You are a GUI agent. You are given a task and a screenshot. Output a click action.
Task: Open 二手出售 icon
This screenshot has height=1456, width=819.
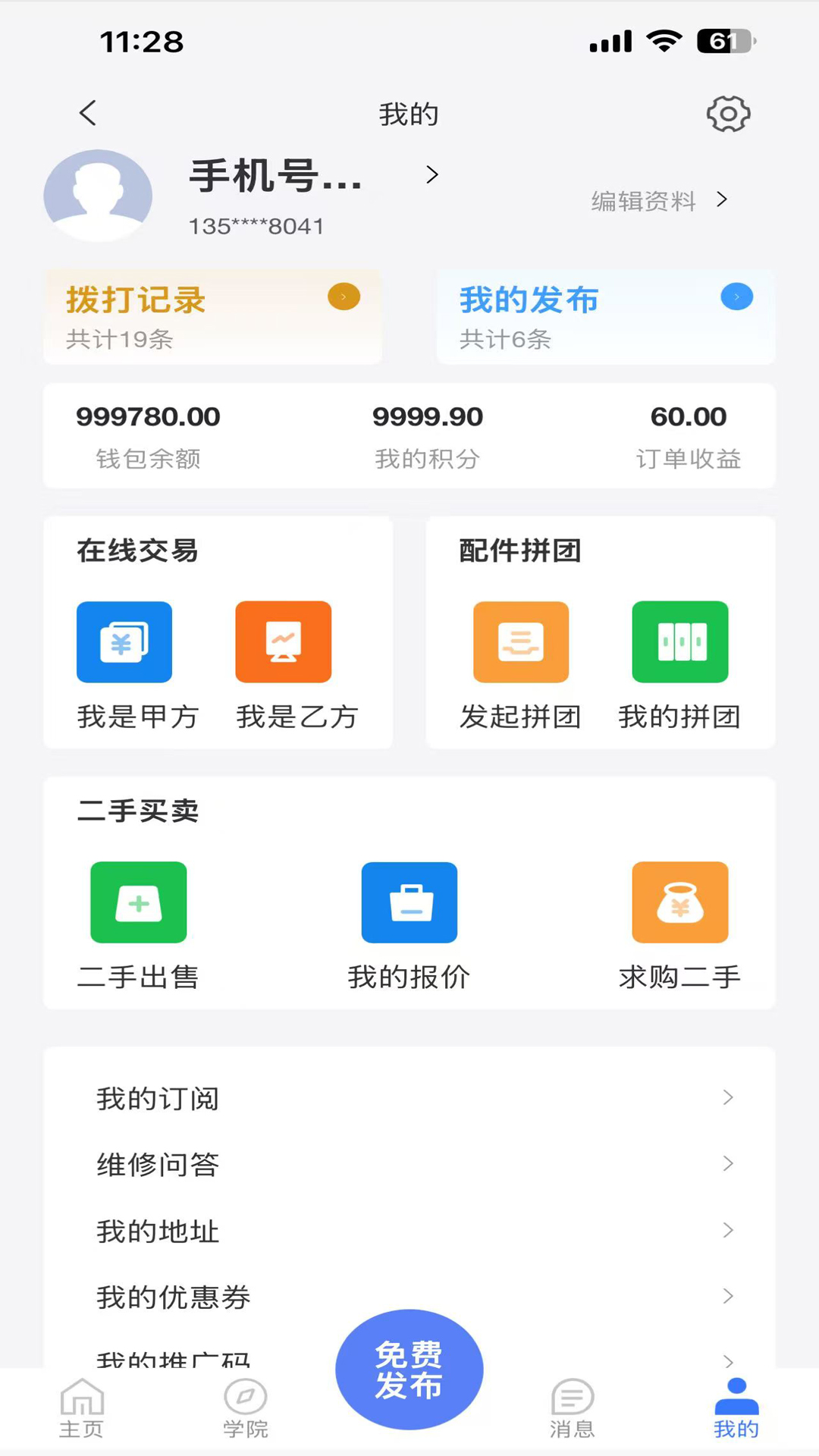click(x=138, y=902)
